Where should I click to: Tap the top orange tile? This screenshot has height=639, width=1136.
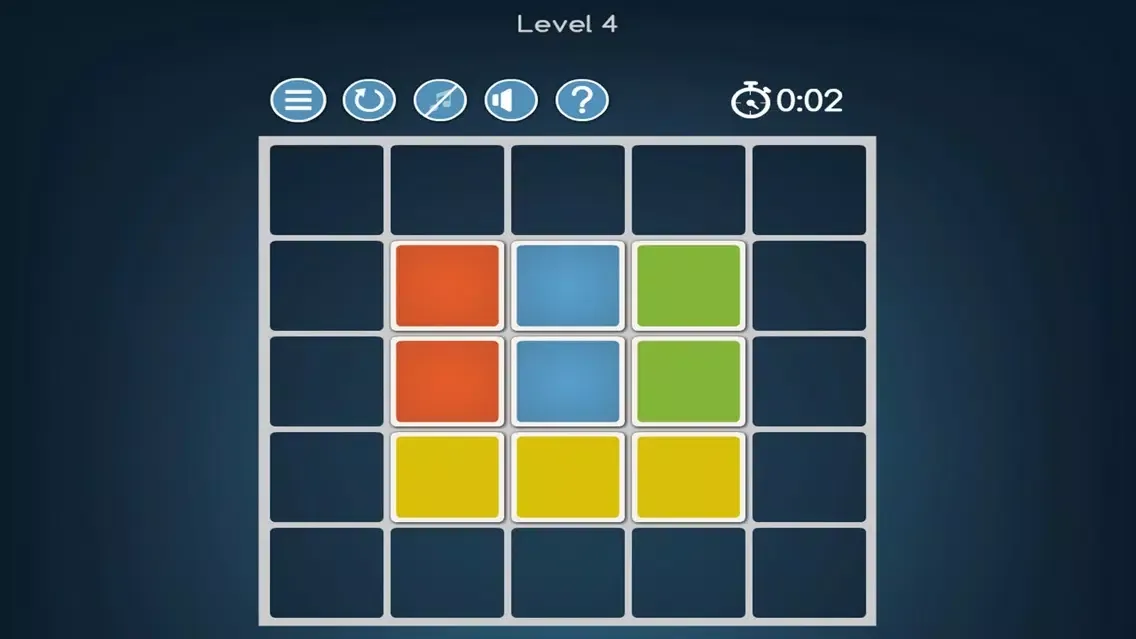447,285
